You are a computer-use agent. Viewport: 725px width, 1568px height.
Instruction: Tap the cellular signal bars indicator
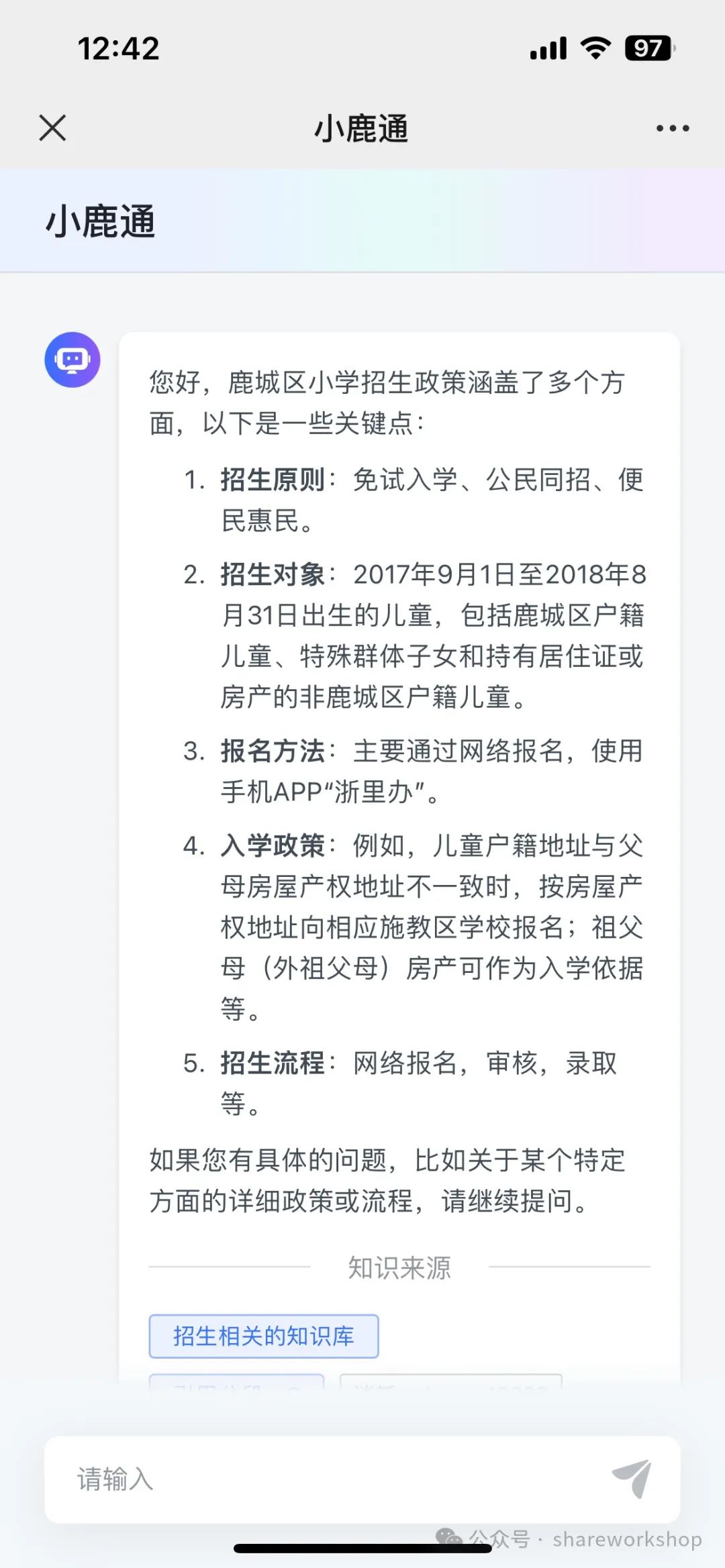(x=548, y=48)
